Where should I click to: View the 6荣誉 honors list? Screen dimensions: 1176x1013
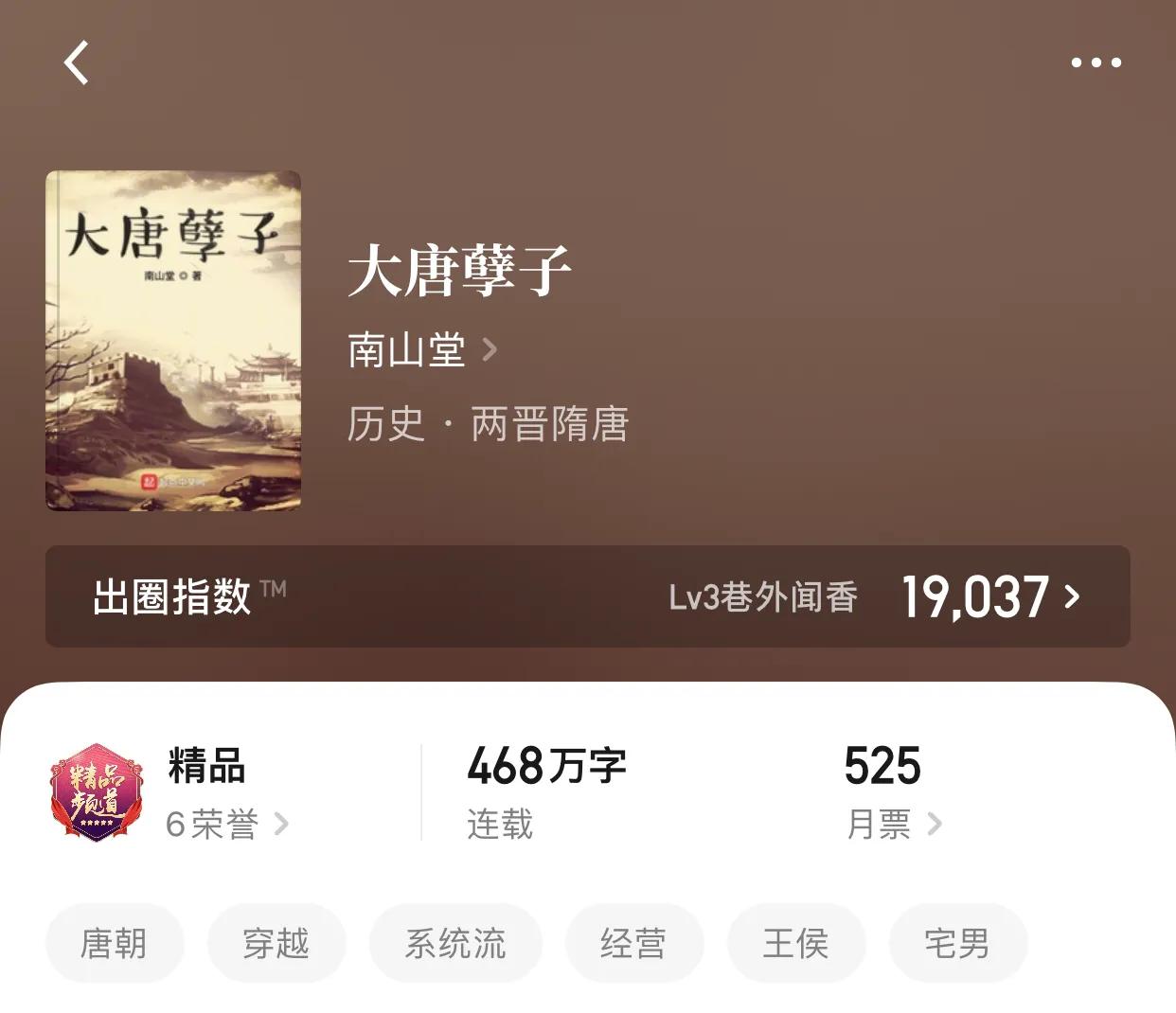coord(226,824)
